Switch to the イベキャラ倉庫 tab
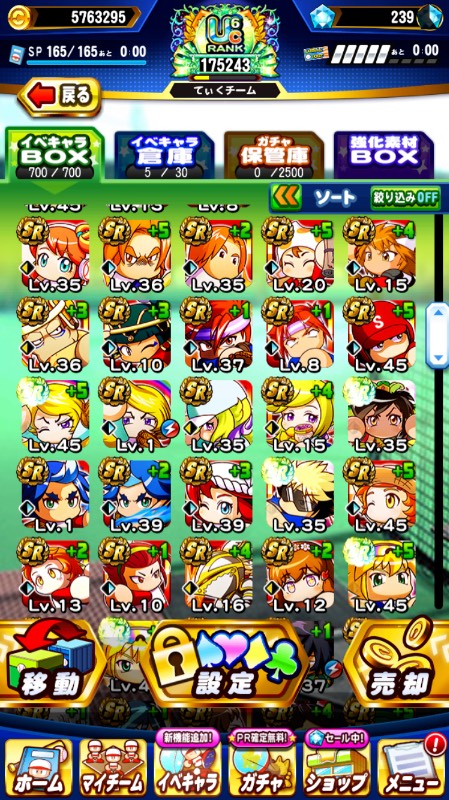The height and width of the screenshot is (800, 449). tap(164, 155)
